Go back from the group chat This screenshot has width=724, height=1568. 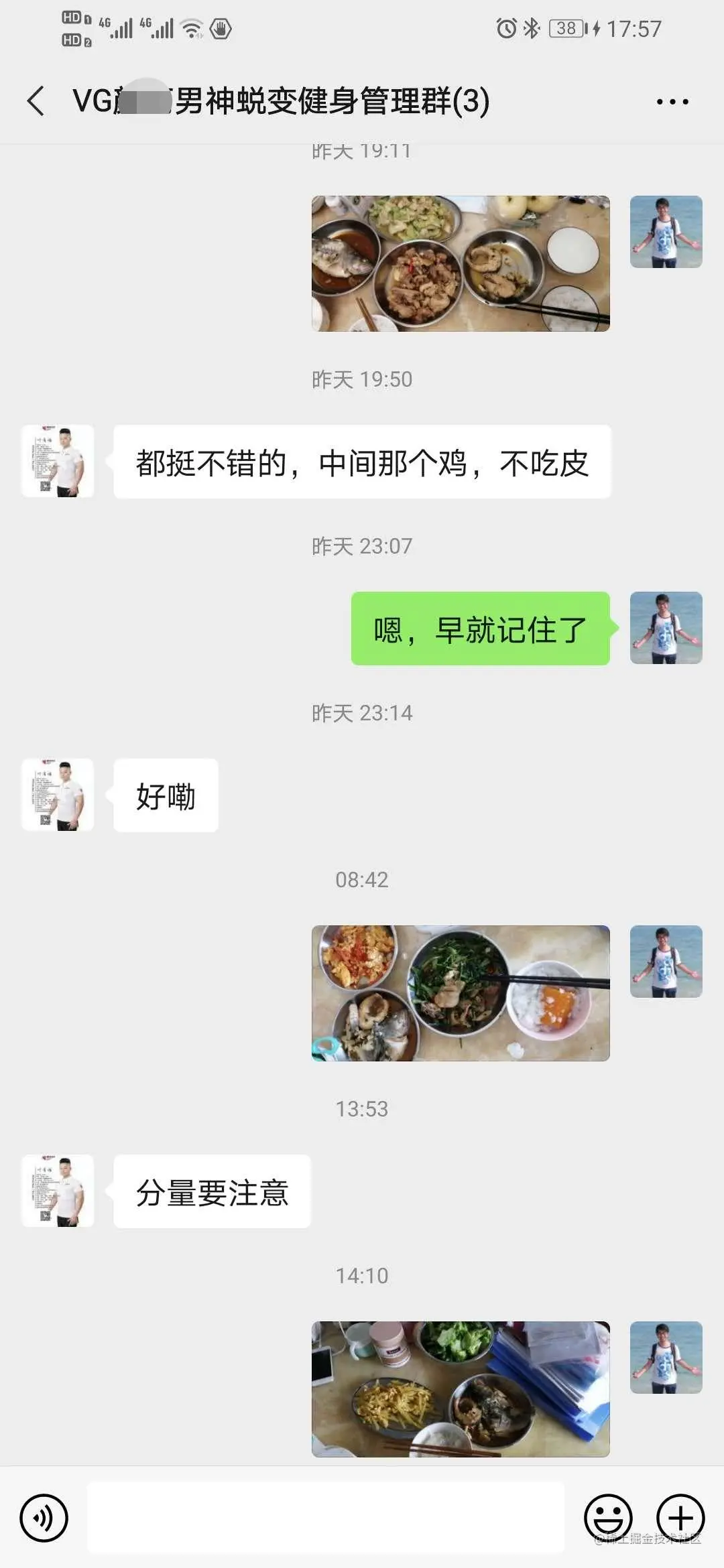36,101
